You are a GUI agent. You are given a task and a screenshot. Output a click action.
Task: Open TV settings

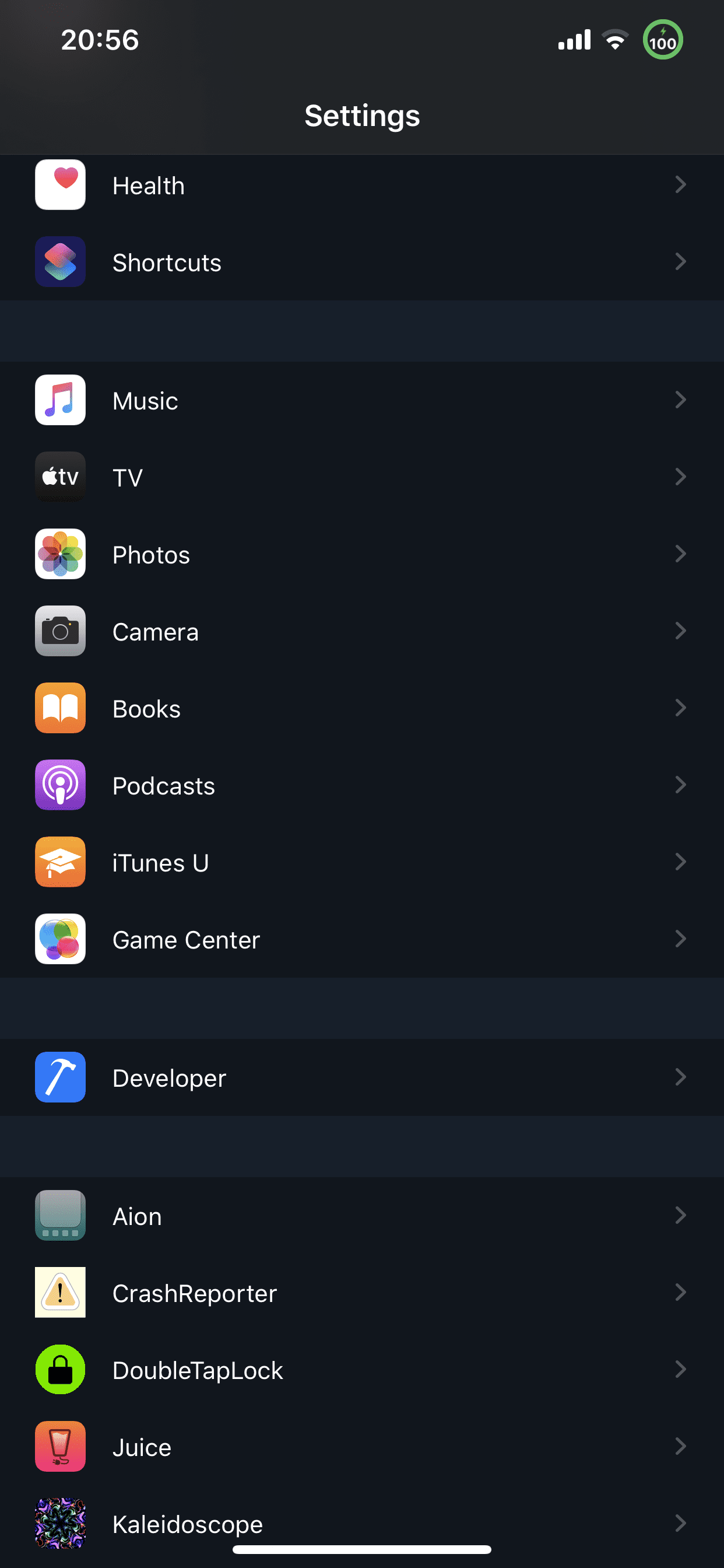coord(362,477)
